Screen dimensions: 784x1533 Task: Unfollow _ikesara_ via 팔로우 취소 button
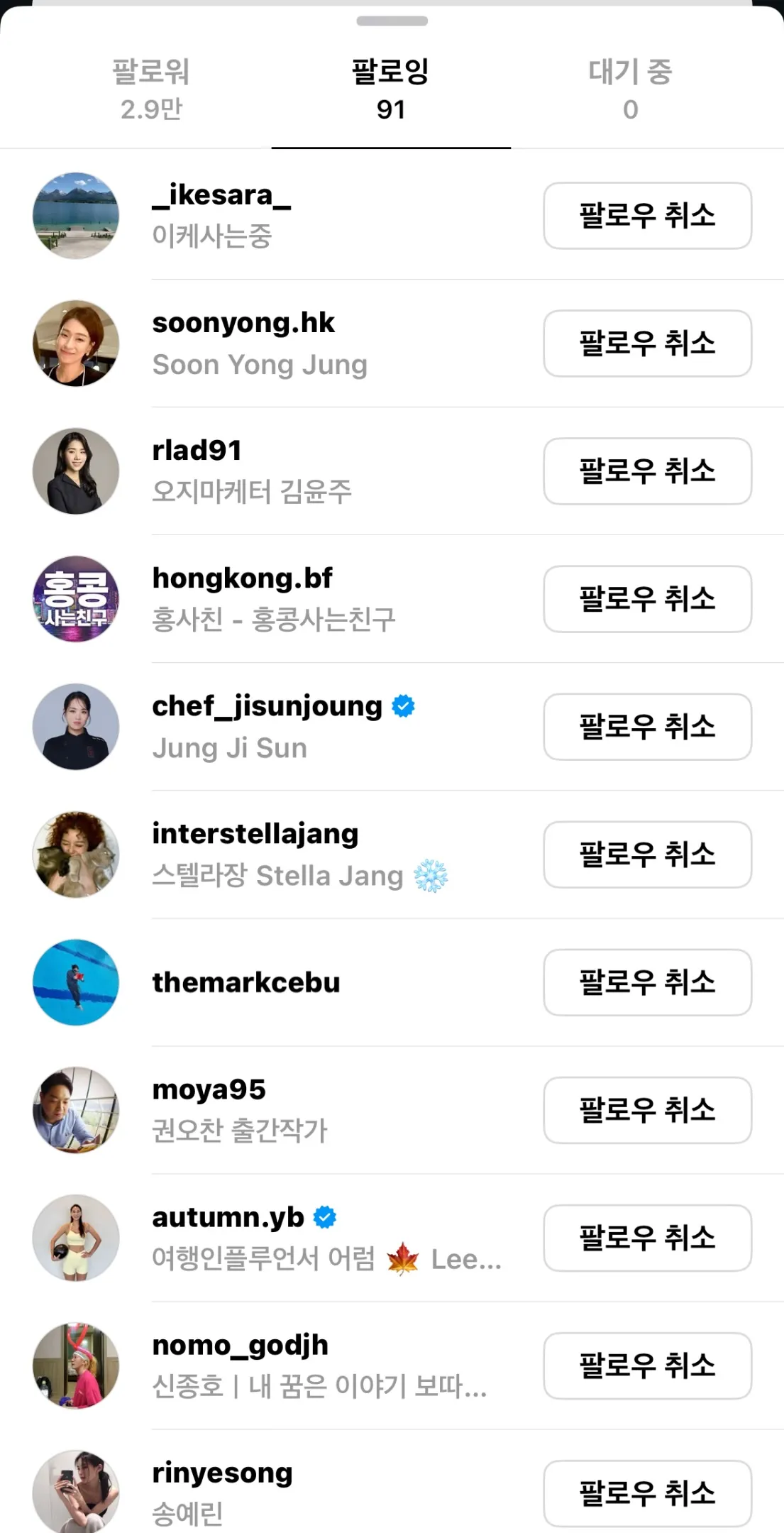[x=647, y=216]
